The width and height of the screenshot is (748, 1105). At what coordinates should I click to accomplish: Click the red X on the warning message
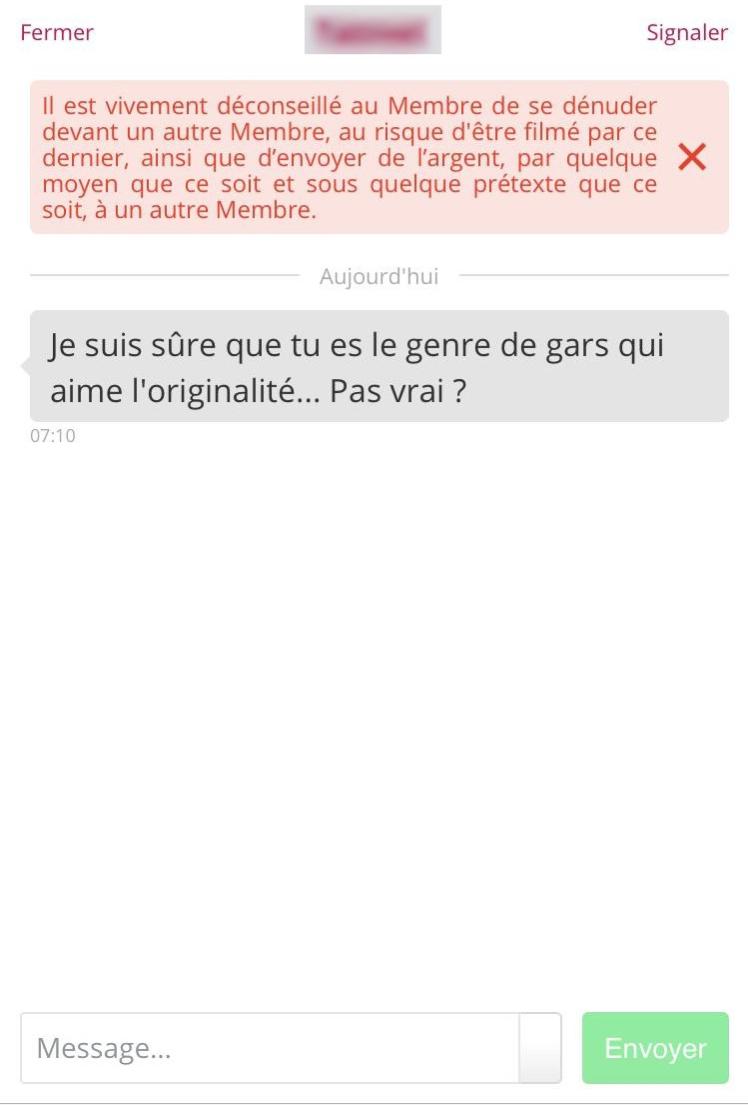click(x=690, y=158)
